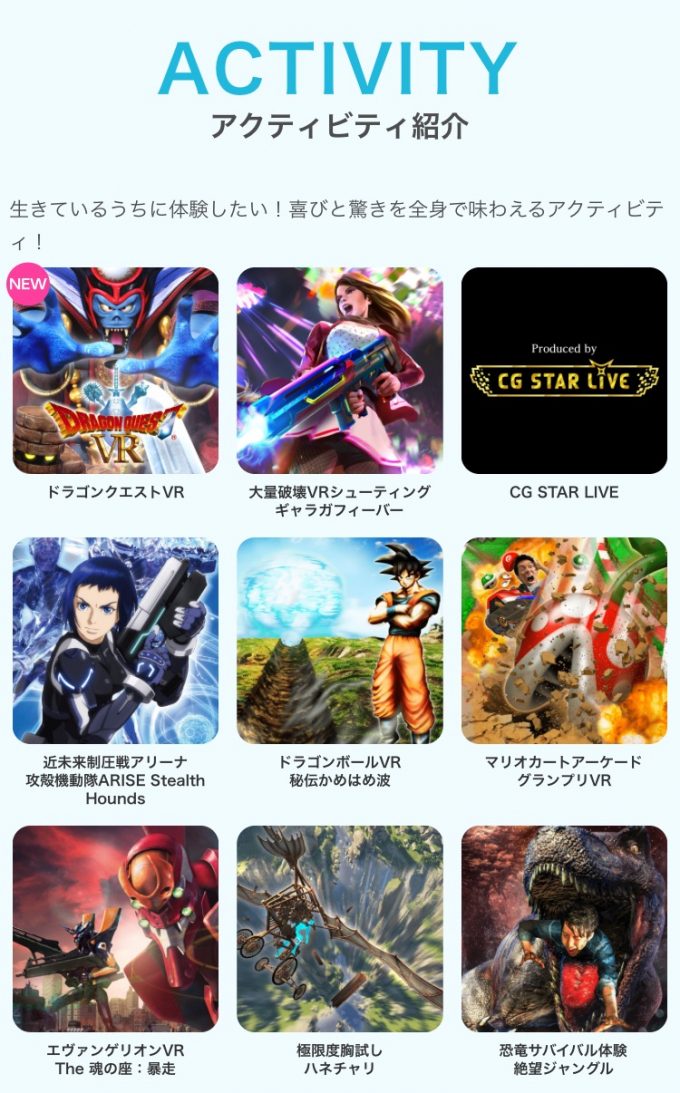Open ドラゴンボールVR 秘伝かめはめ波 tile

click(x=339, y=640)
